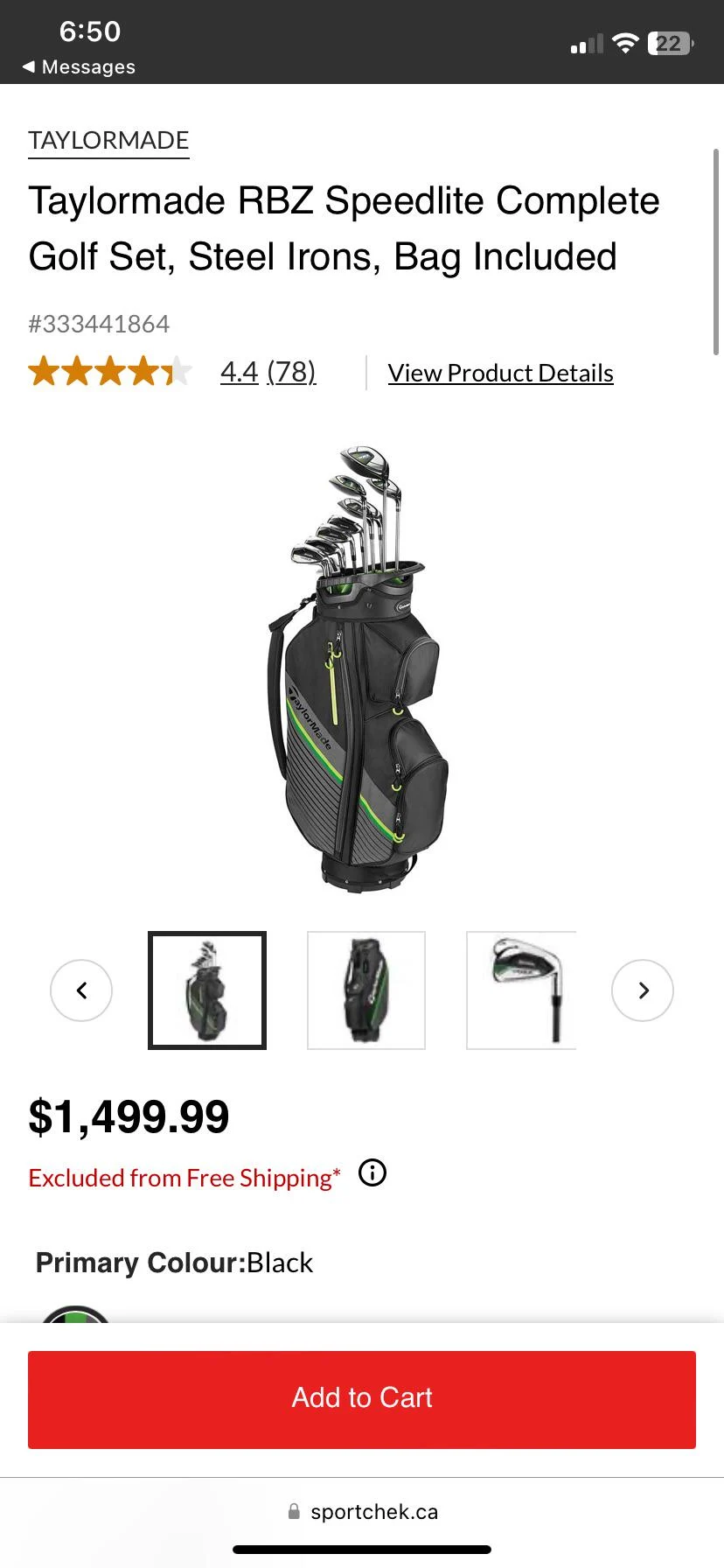Choose the black colour swatch
This screenshot has height=1568, width=724.
76,1315
